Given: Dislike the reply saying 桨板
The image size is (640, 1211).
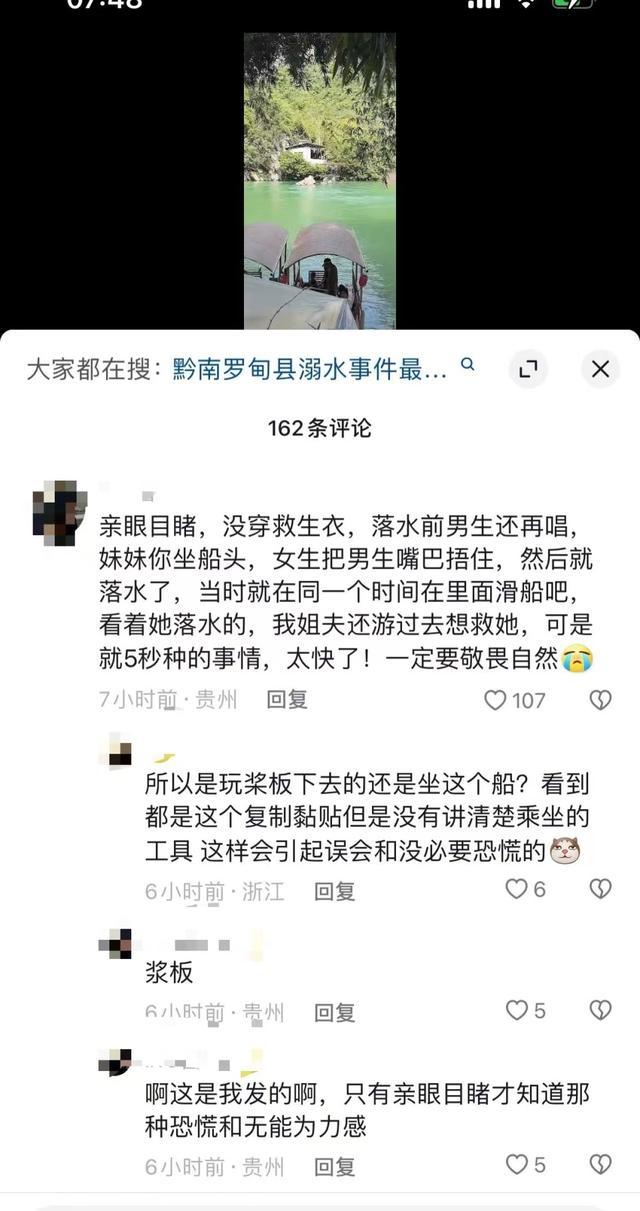Looking at the screenshot, I should click(600, 1011).
